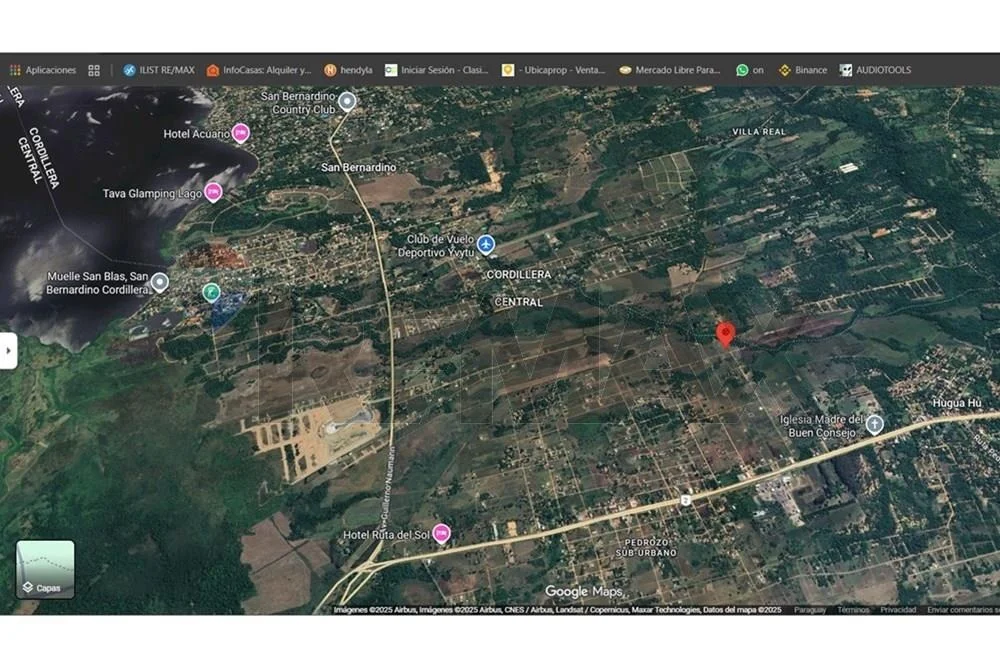1000x667 pixels.
Task: Open the Aplicaciones bookmark shortcut
Action: click(43, 70)
